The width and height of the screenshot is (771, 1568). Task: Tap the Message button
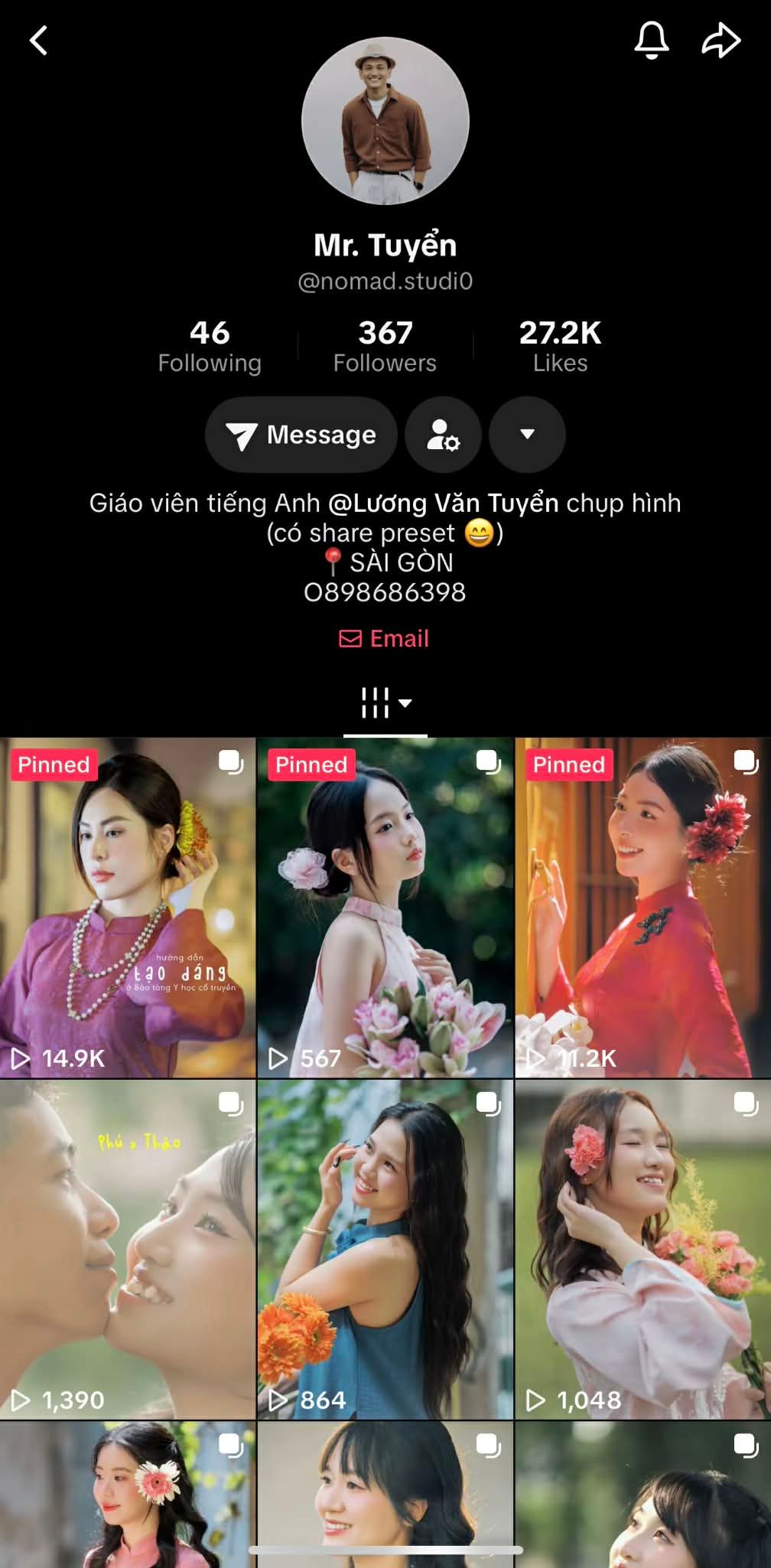301,435
